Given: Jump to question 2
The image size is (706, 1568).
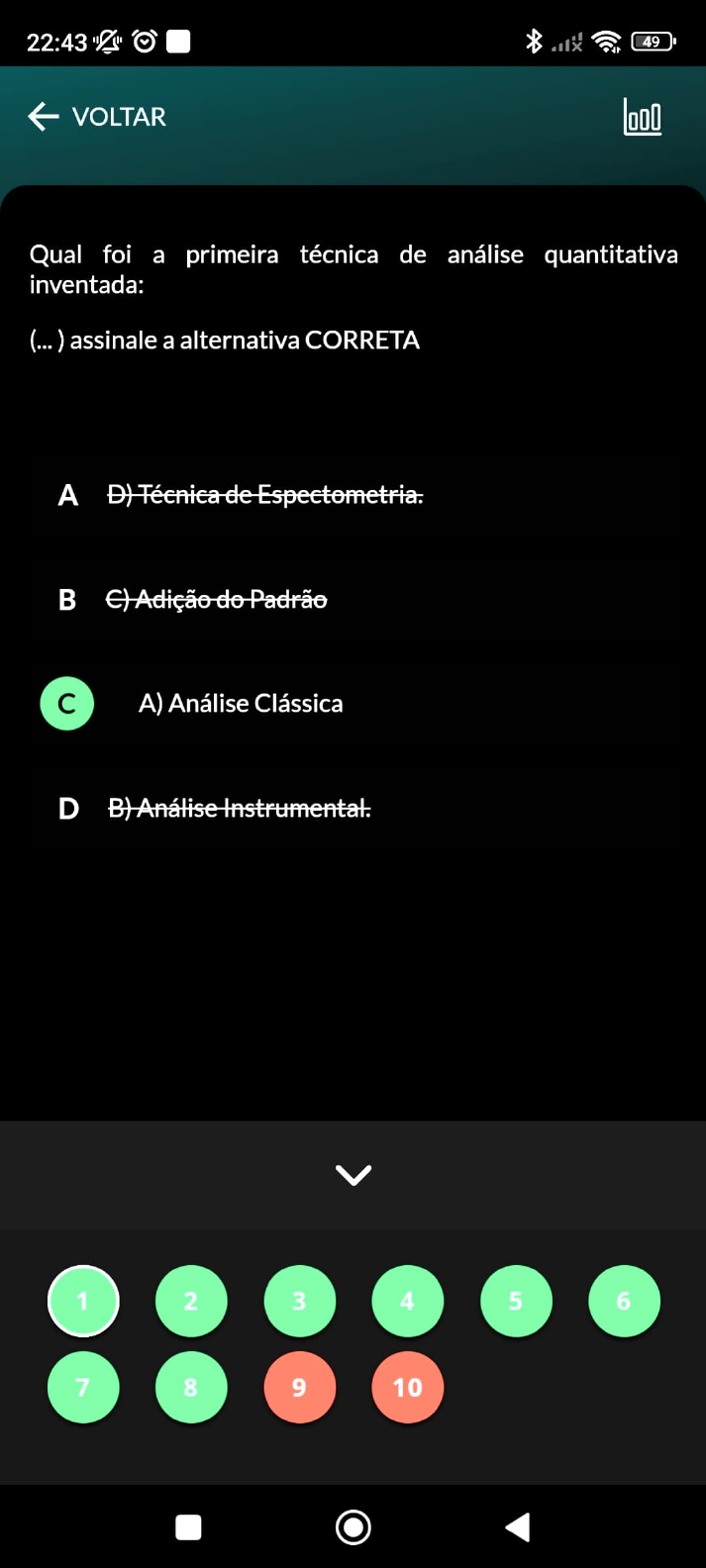Looking at the screenshot, I should pos(191,1301).
